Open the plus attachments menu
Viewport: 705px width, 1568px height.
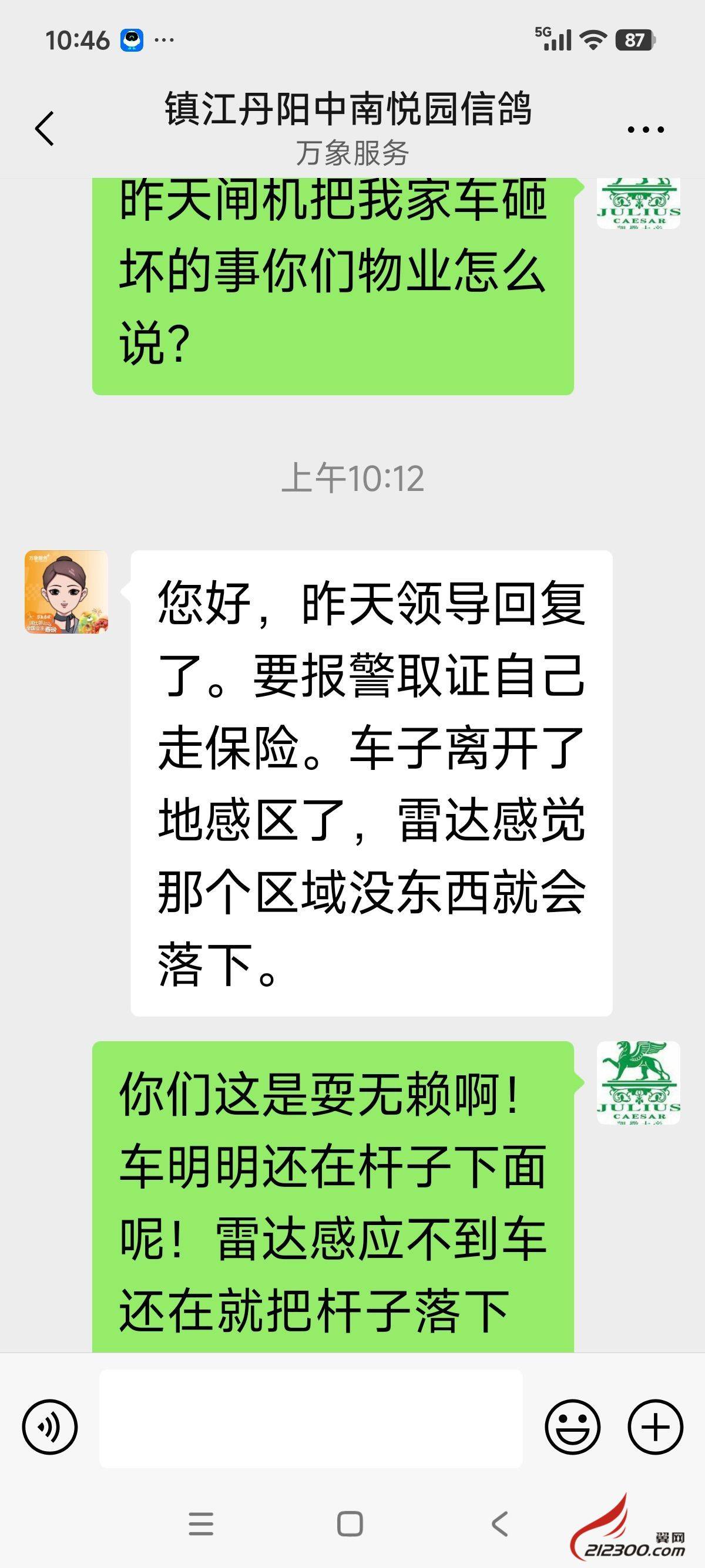(x=656, y=1427)
